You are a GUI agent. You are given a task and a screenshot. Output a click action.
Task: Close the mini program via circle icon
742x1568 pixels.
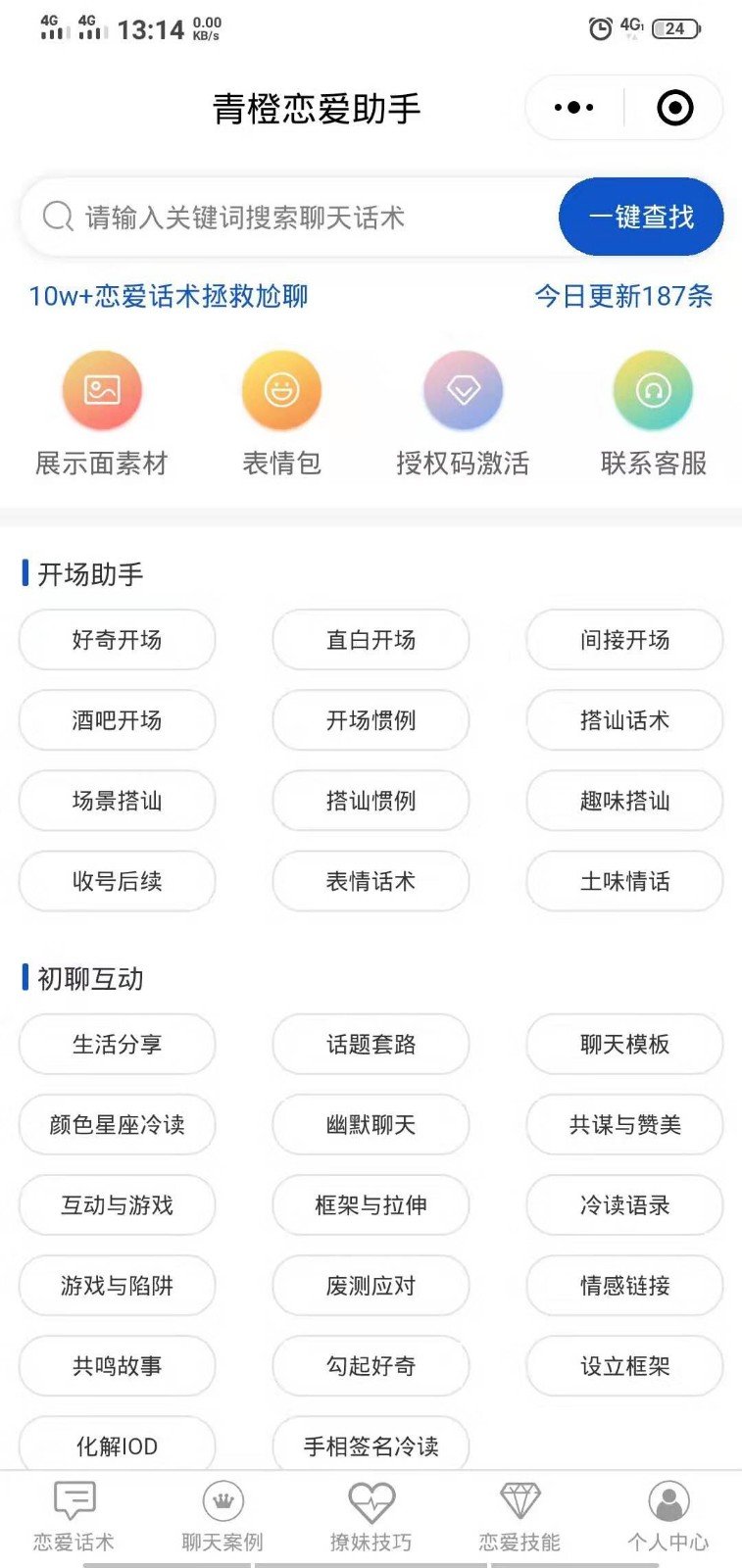coord(674,108)
